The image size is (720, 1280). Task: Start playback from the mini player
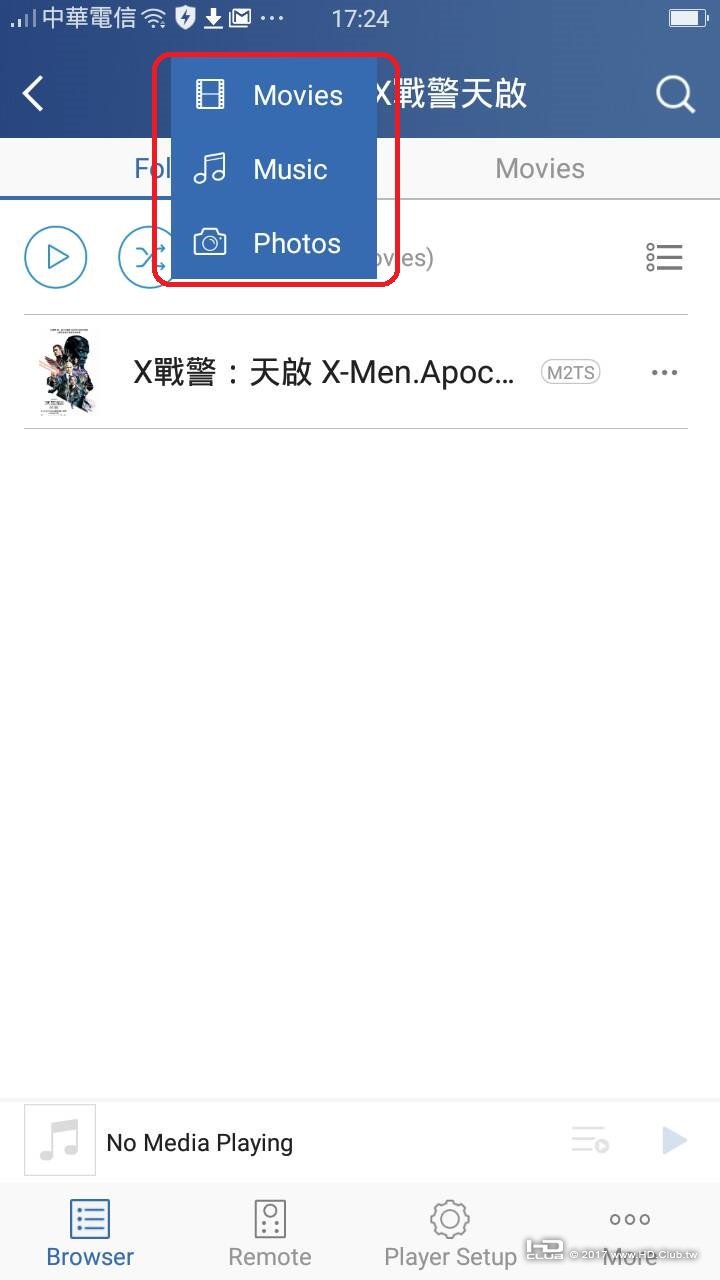675,1140
